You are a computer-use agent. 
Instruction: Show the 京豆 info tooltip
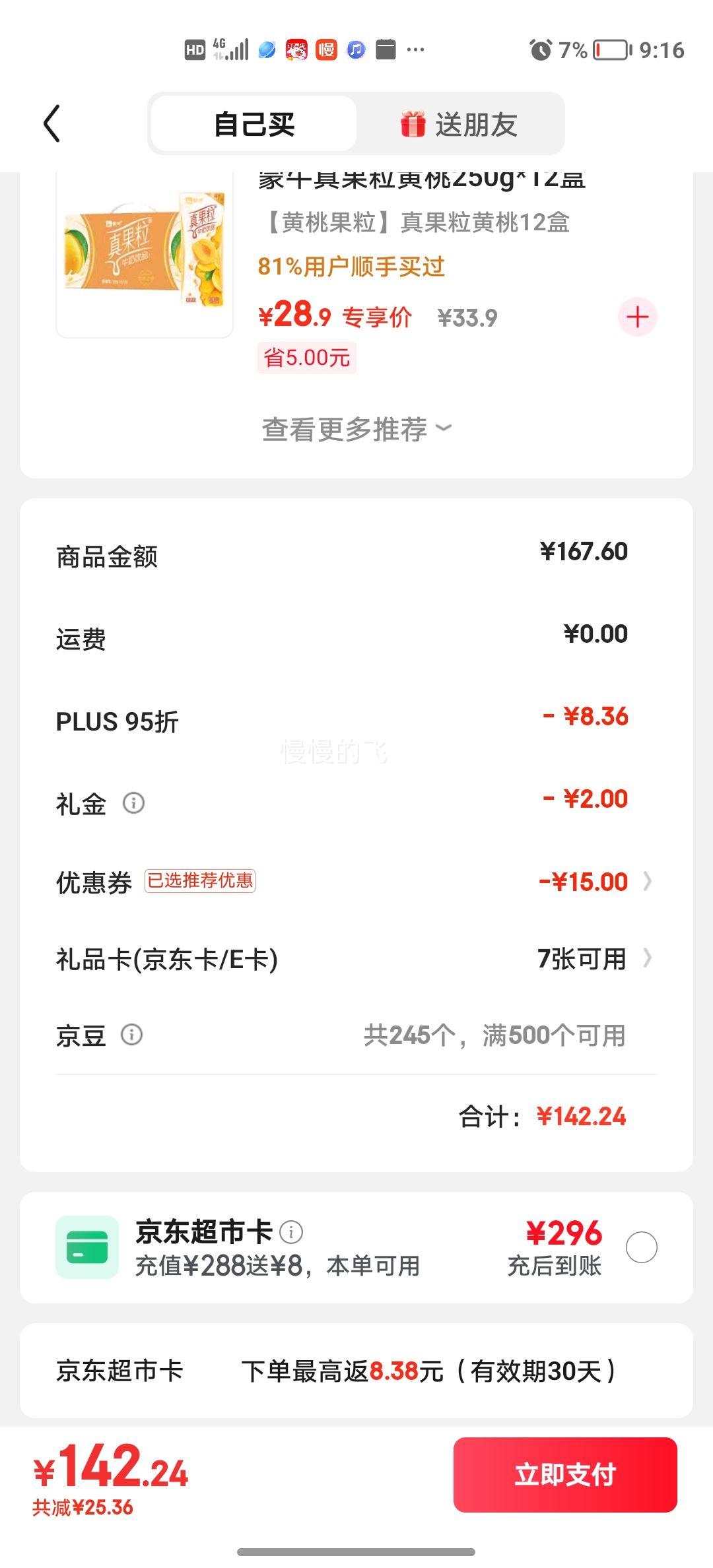(132, 1035)
